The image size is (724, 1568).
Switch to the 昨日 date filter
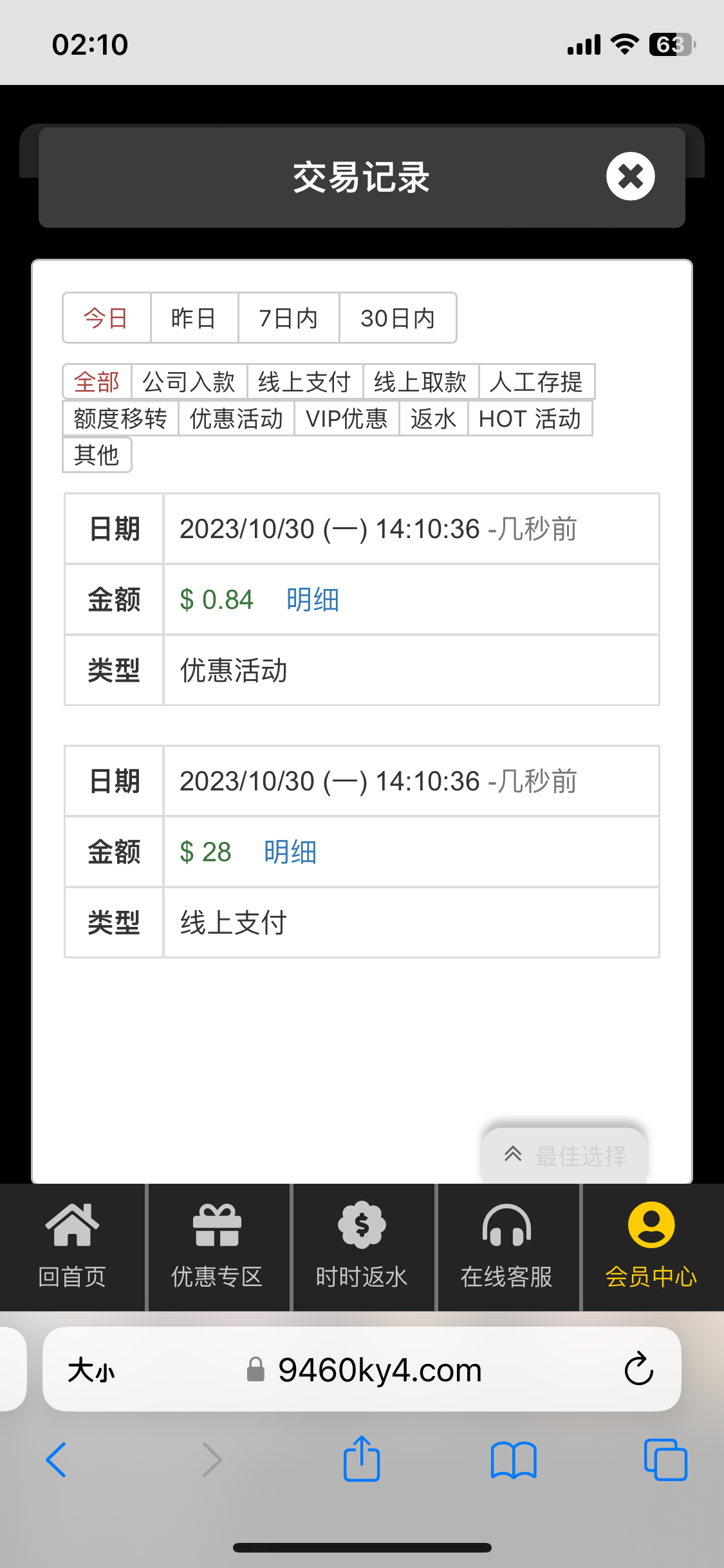[x=194, y=318]
